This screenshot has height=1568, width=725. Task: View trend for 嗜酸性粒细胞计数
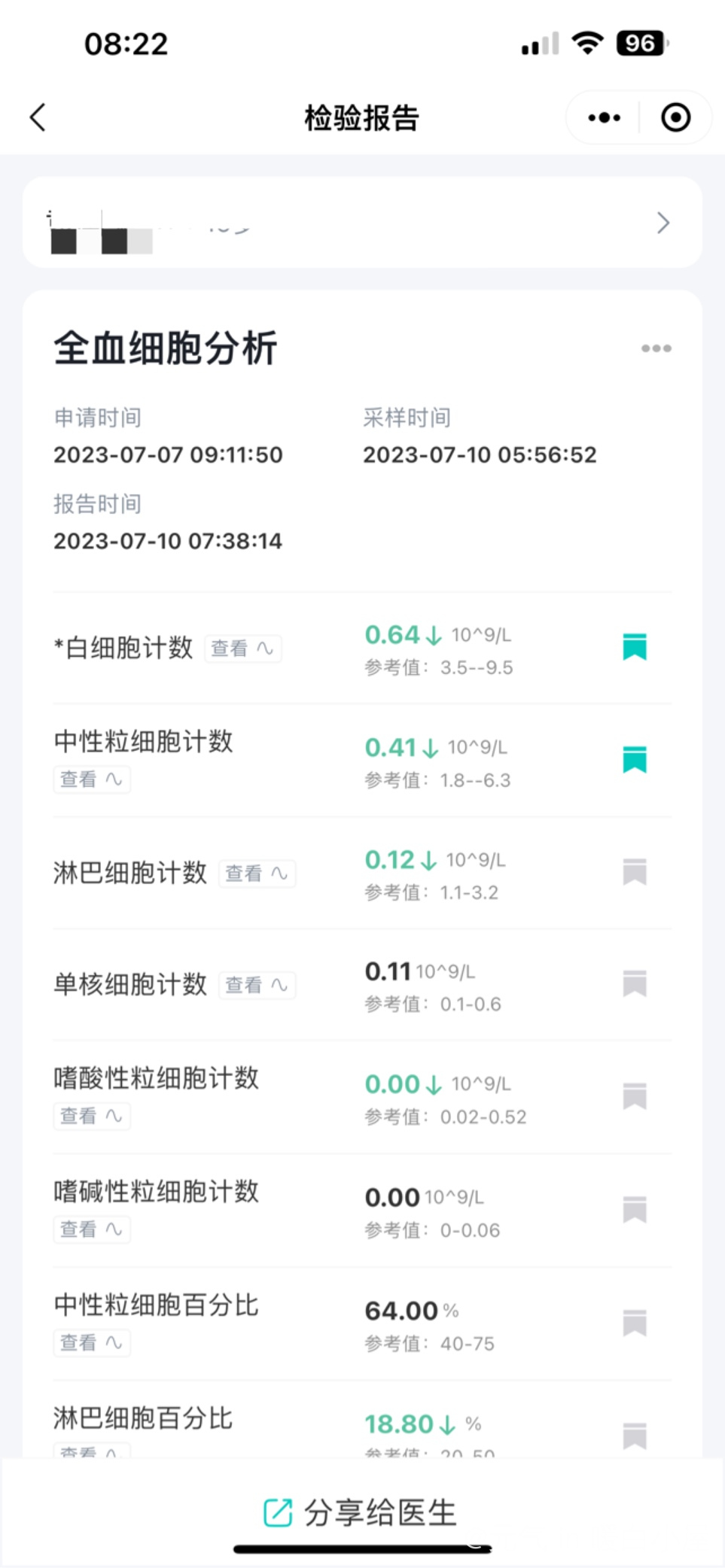click(92, 1116)
